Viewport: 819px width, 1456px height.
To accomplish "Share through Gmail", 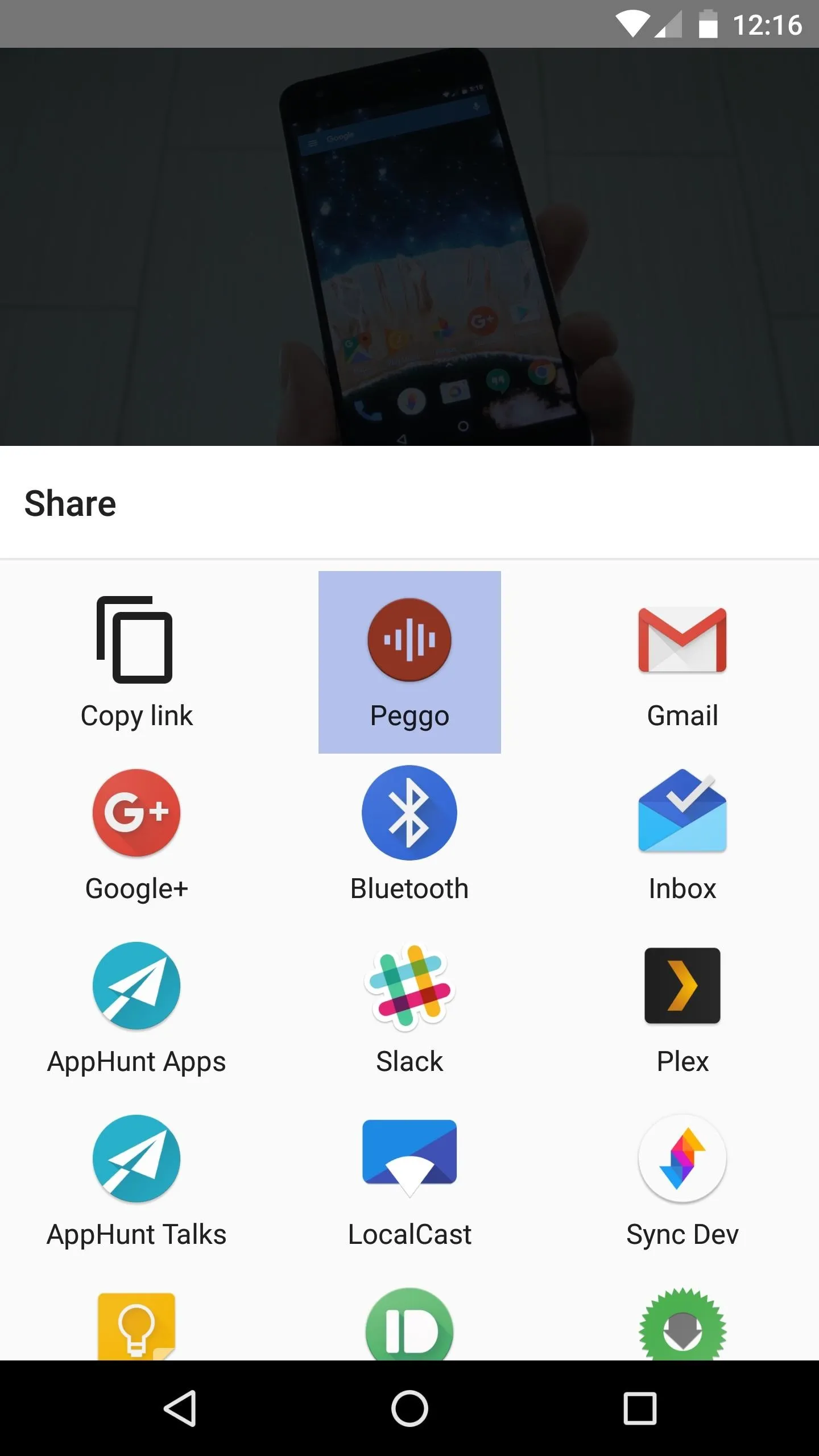I will (682, 663).
